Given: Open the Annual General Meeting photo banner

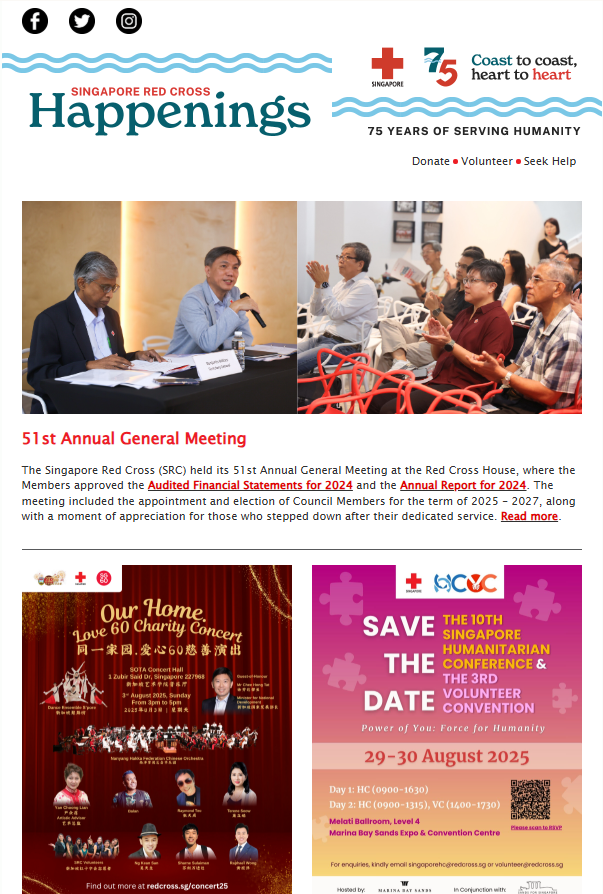Looking at the screenshot, I should tap(302, 307).
